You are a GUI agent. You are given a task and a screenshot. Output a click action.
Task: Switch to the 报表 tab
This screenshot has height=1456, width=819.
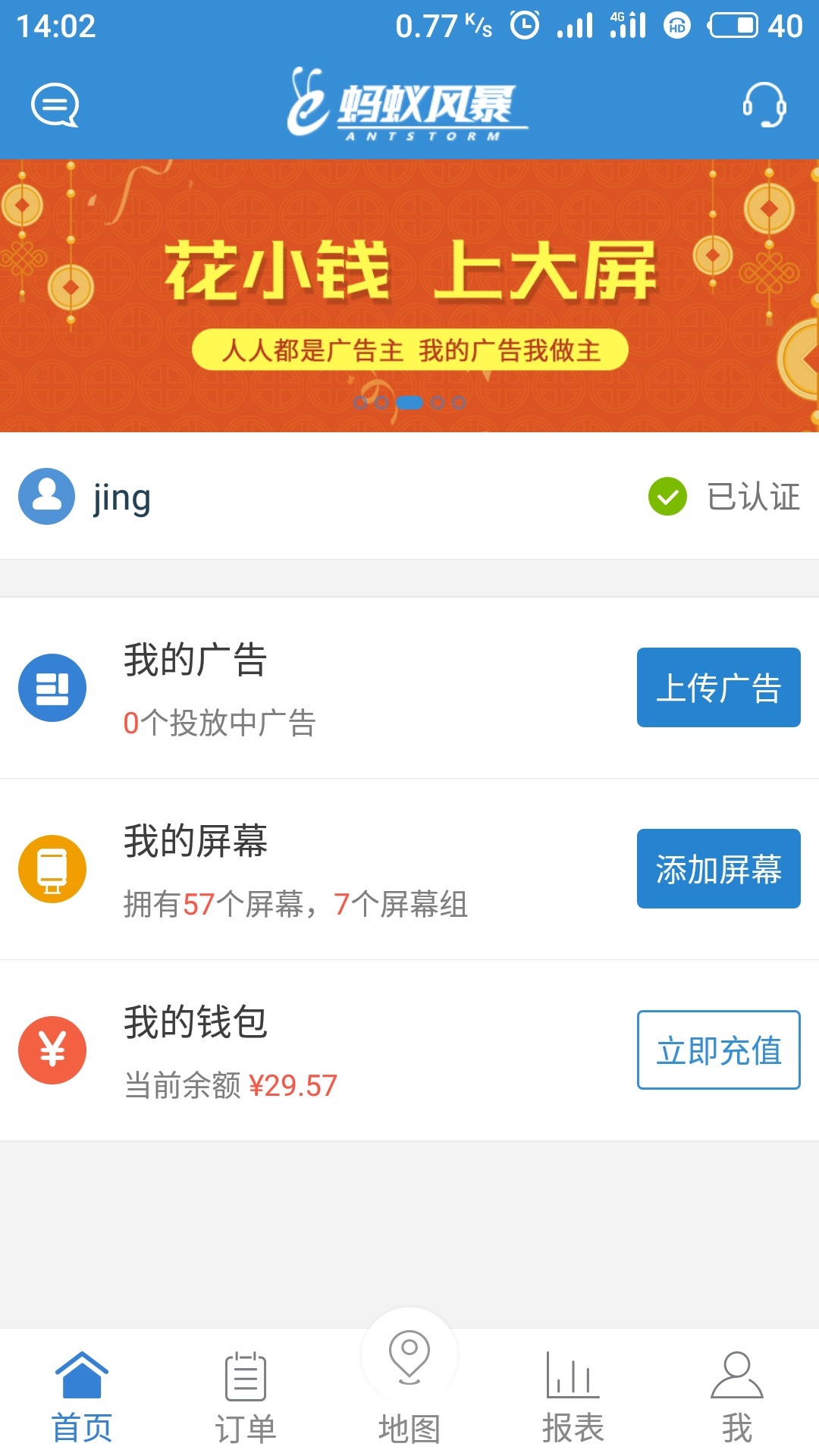pyautogui.click(x=573, y=1397)
